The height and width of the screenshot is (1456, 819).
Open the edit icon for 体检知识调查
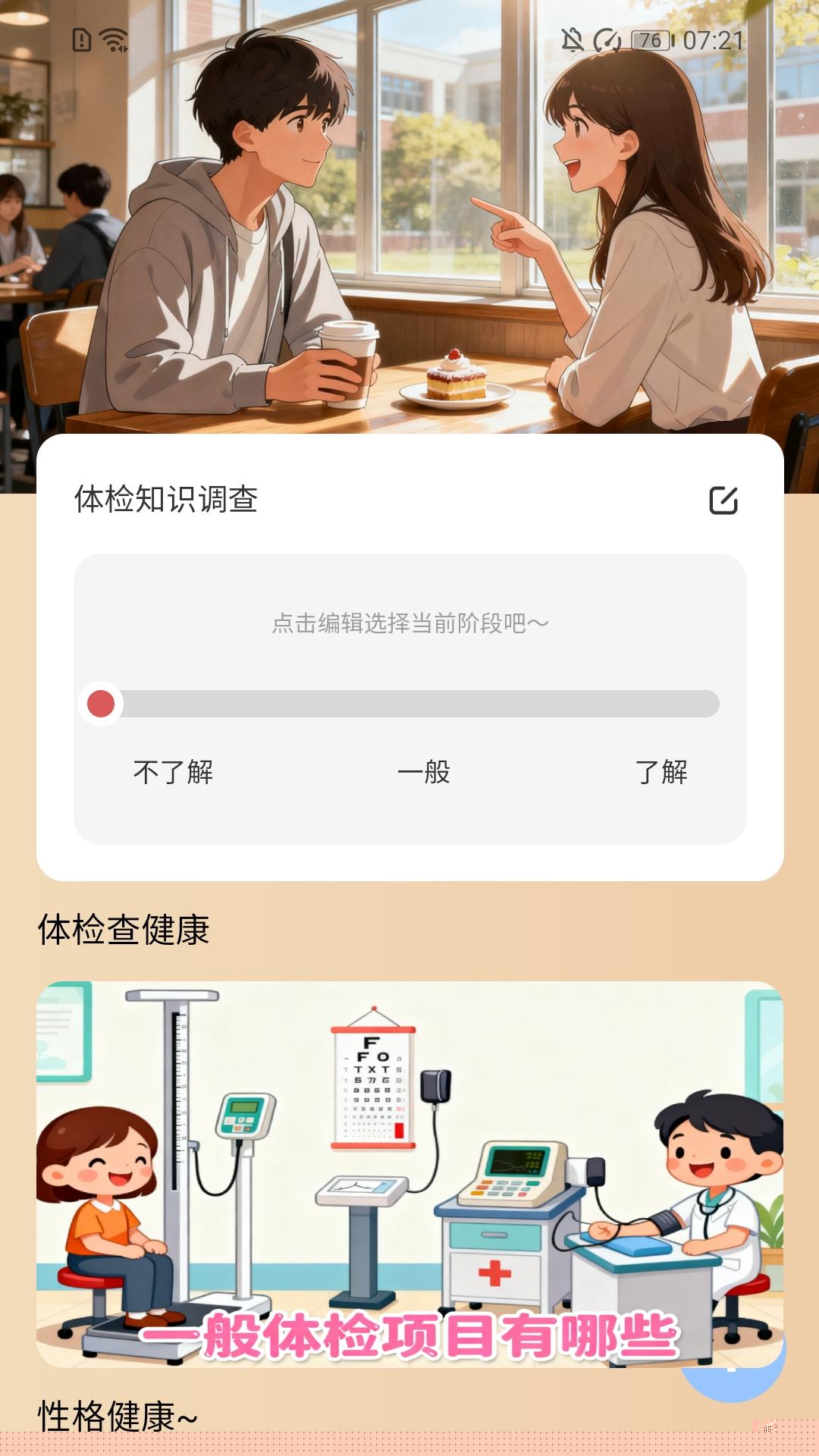coord(723,500)
